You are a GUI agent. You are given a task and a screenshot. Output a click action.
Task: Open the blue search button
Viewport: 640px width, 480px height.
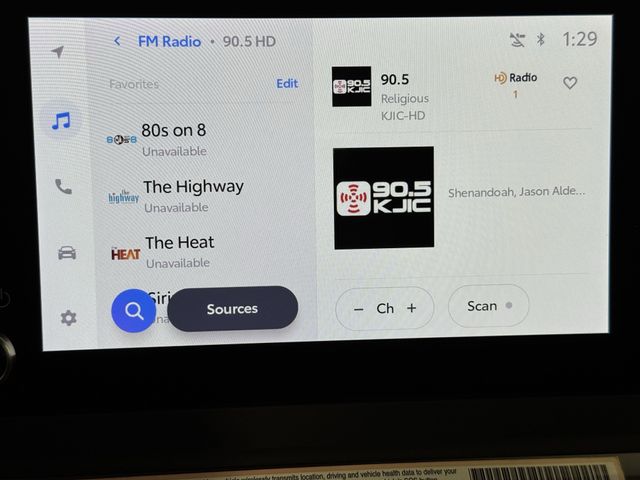pyautogui.click(x=133, y=311)
